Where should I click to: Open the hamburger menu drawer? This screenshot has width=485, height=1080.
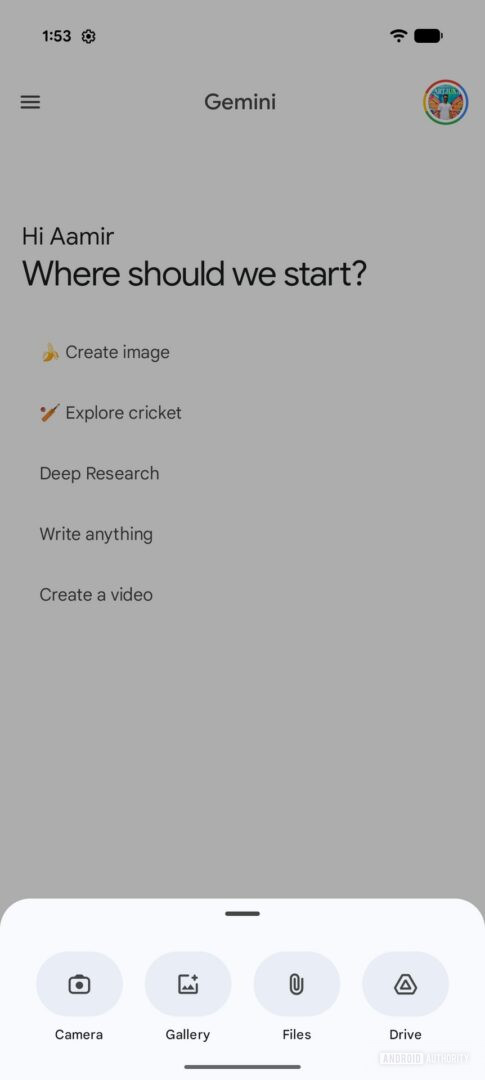(30, 102)
